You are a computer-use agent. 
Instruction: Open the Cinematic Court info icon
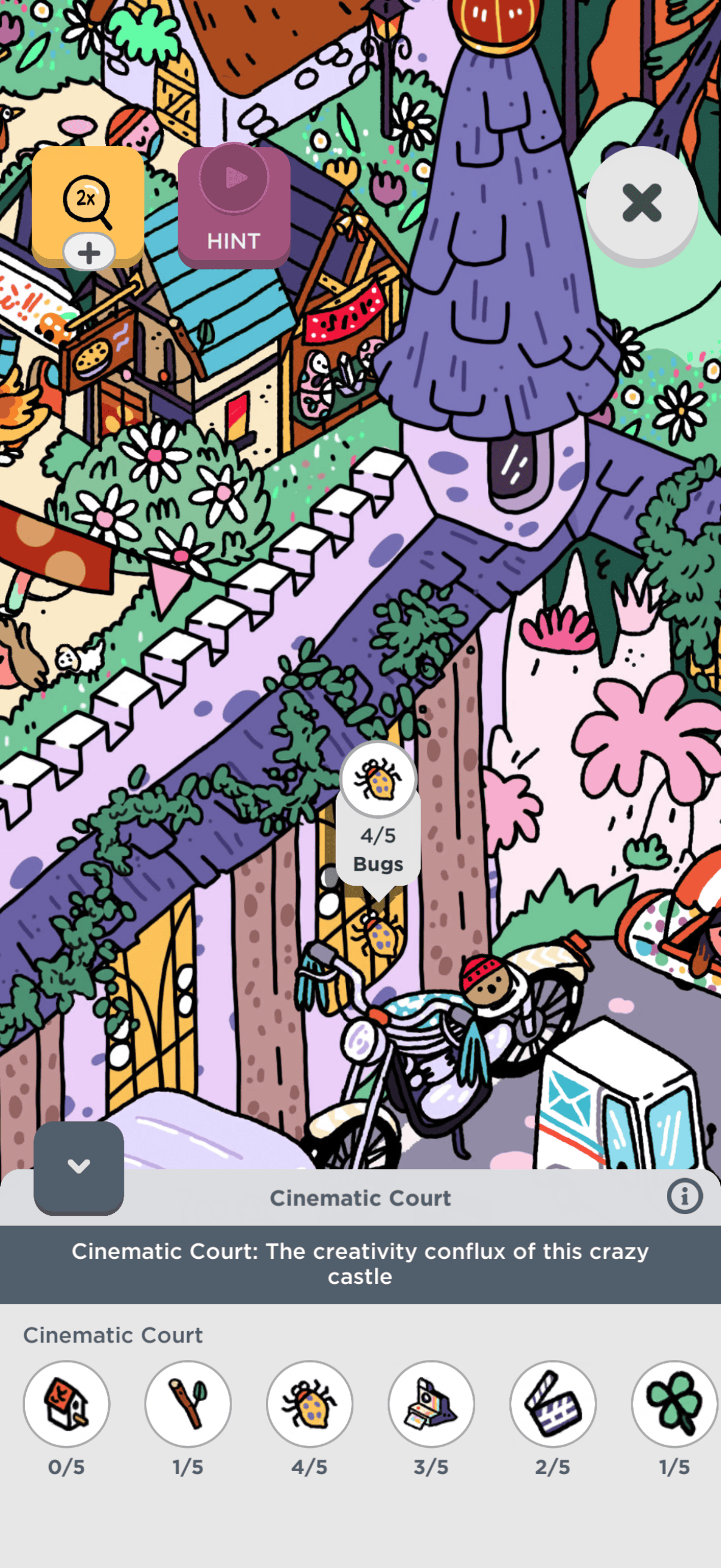tap(684, 1196)
